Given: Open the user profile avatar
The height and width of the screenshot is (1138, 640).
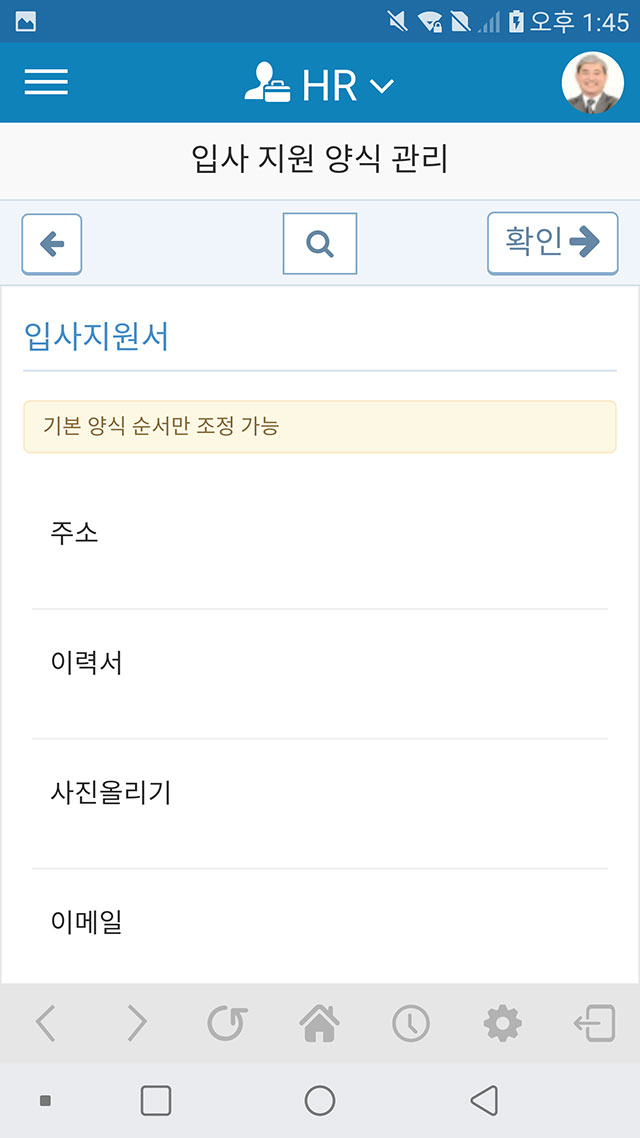Looking at the screenshot, I should coord(593,82).
